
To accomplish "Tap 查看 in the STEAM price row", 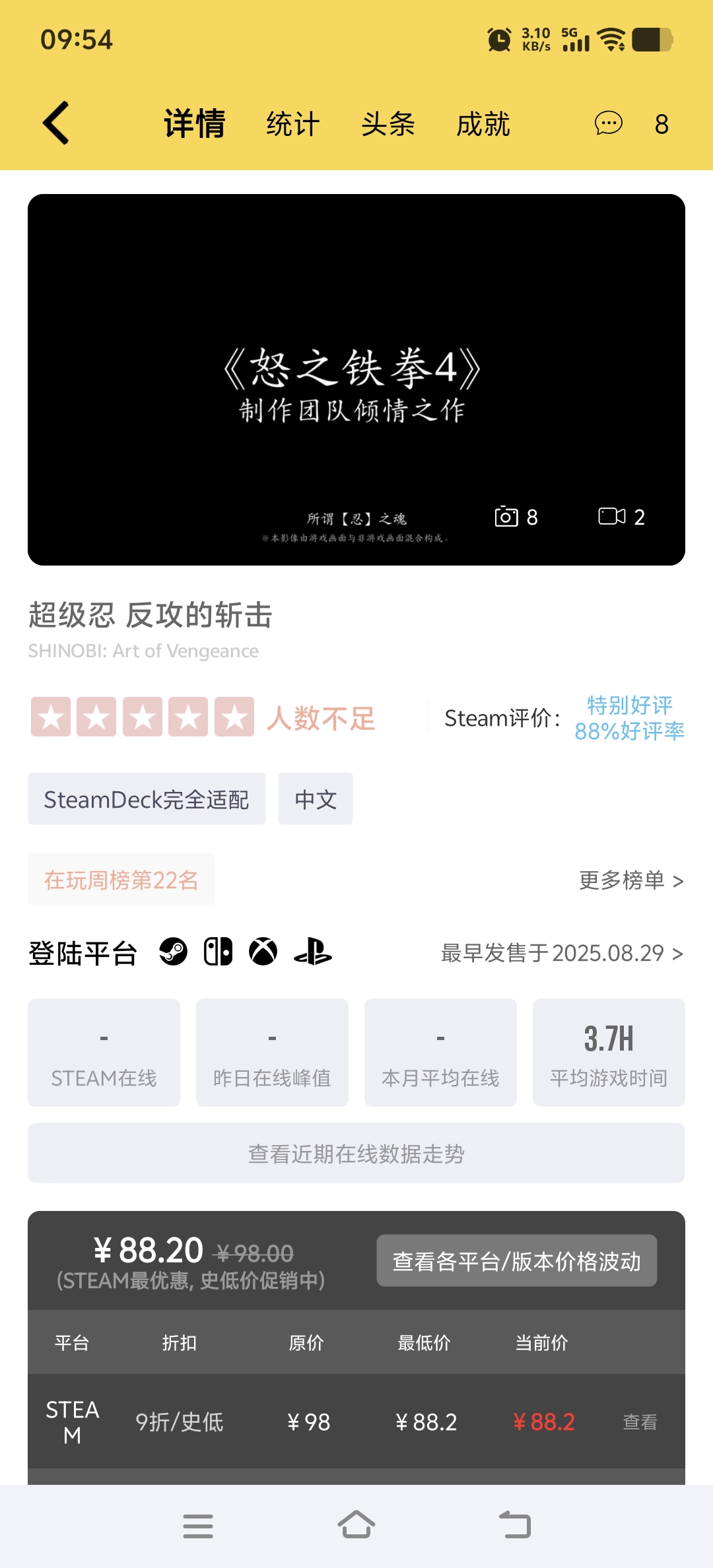I will click(640, 1422).
